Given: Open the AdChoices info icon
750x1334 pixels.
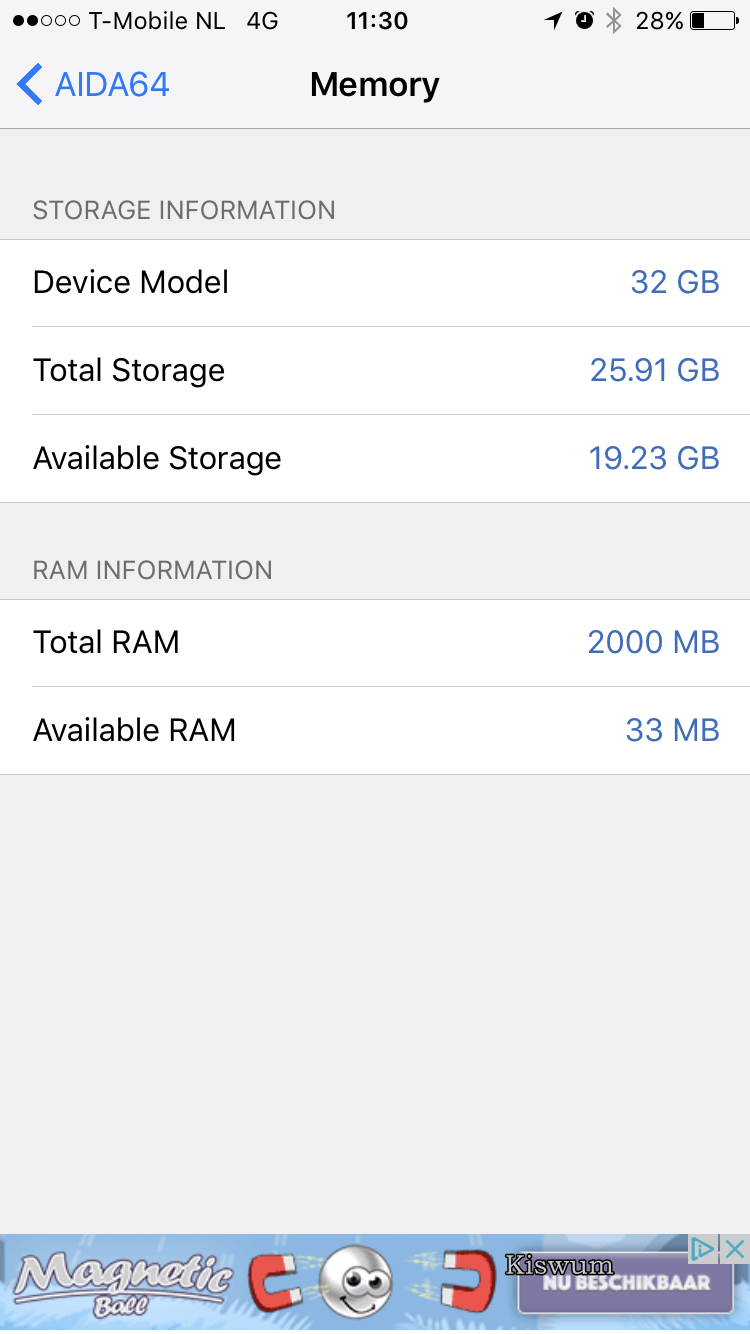Looking at the screenshot, I should [x=703, y=1248].
